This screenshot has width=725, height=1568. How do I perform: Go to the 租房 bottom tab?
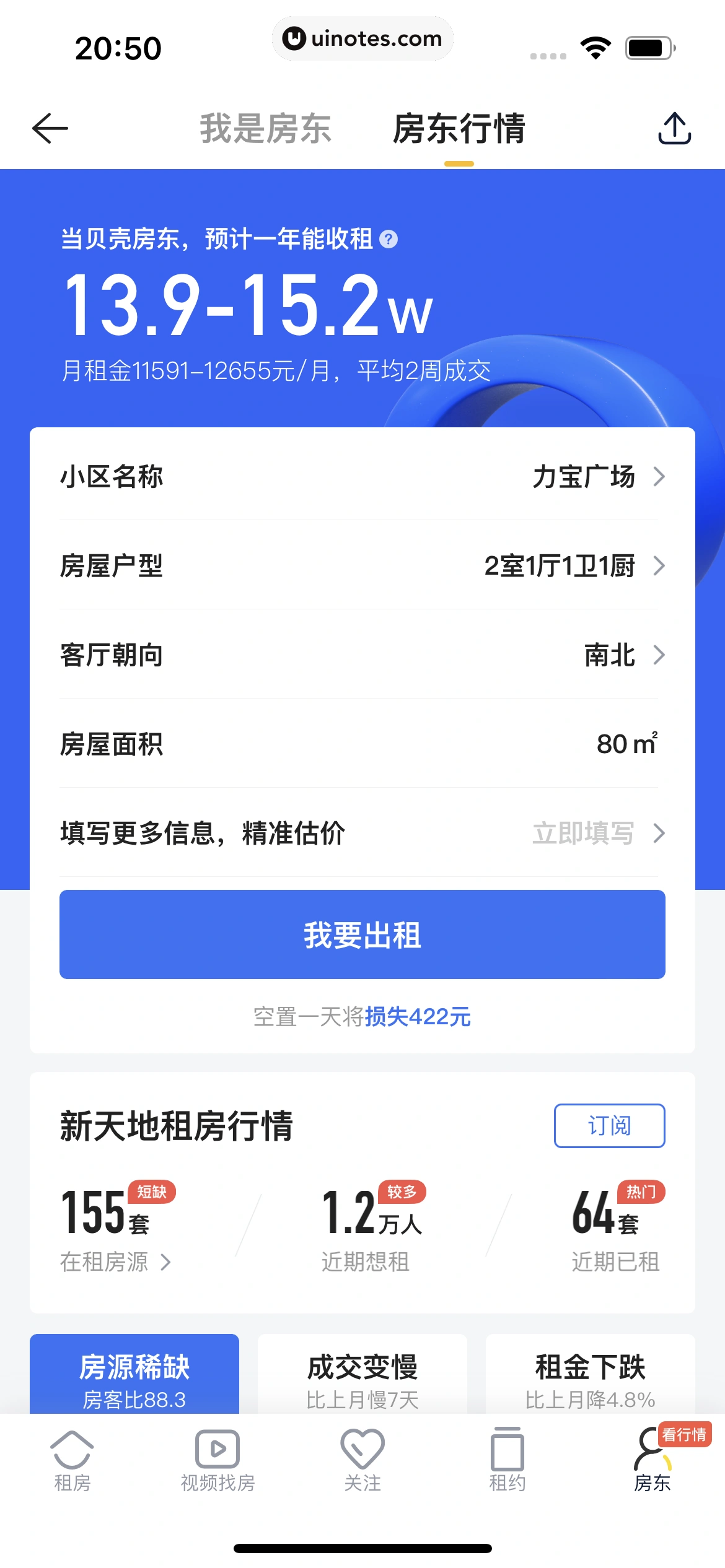click(72, 1460)
